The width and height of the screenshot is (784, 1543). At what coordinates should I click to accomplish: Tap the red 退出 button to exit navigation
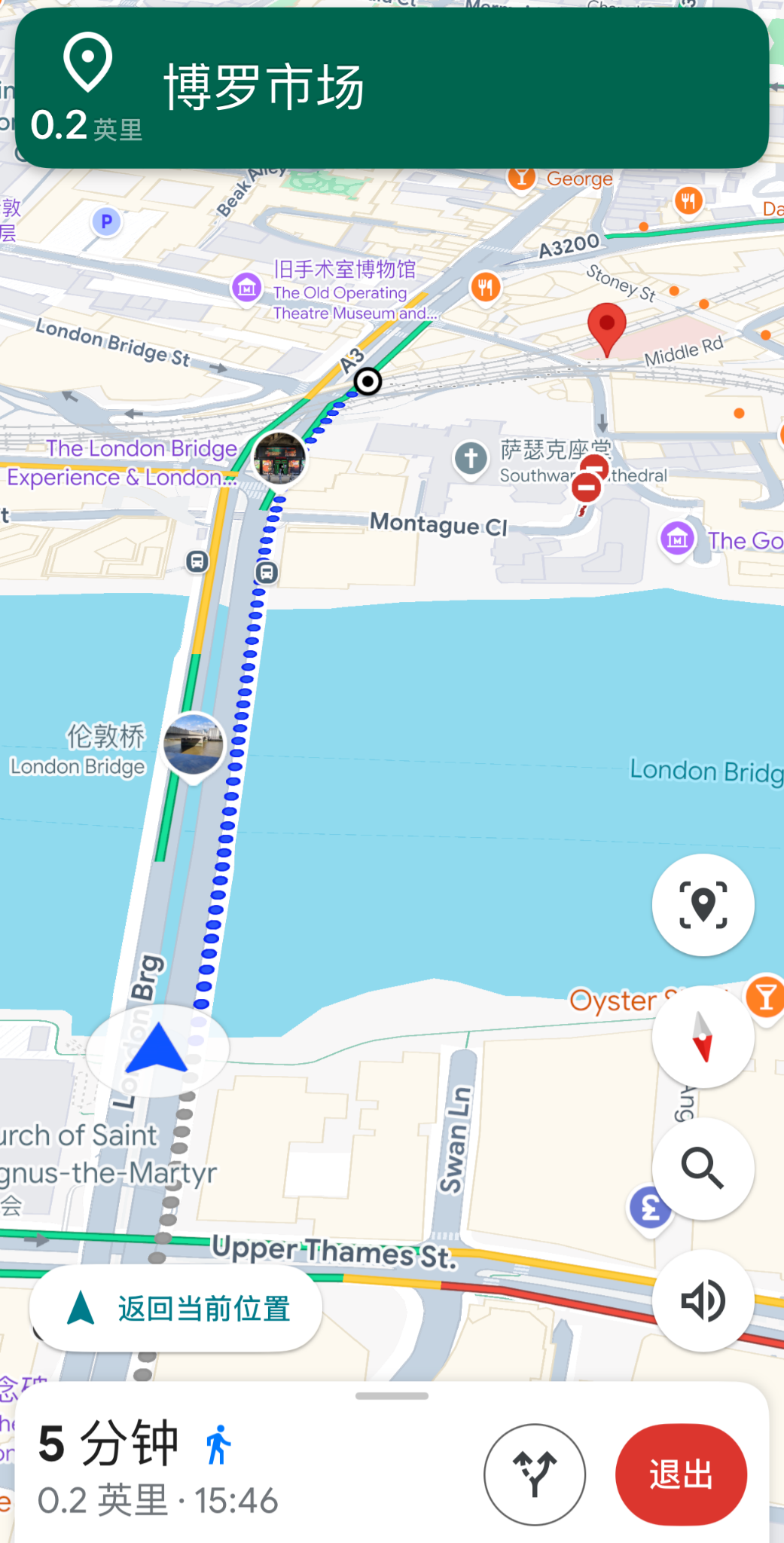[681, 1474]
